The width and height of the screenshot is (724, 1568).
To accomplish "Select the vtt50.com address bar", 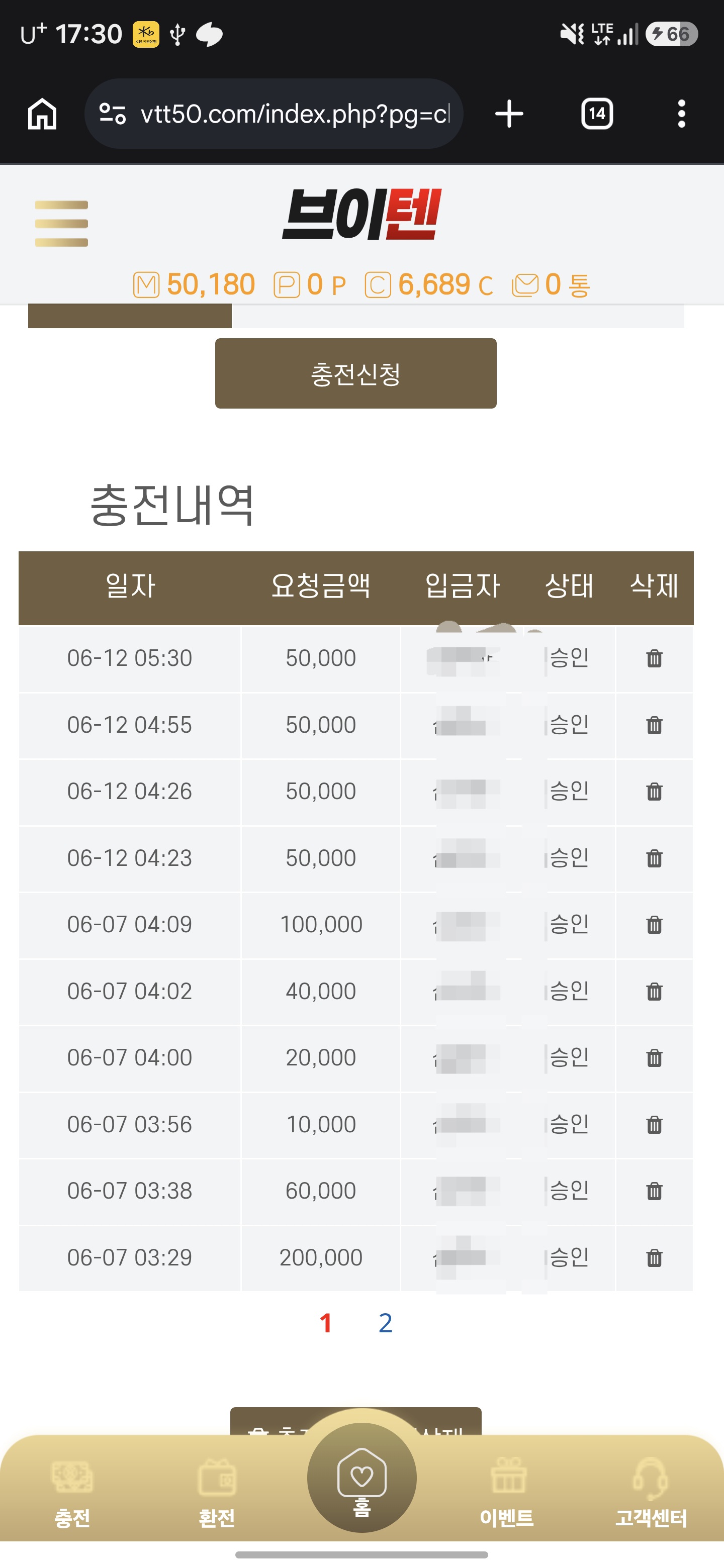I will [x=274, y=114].
